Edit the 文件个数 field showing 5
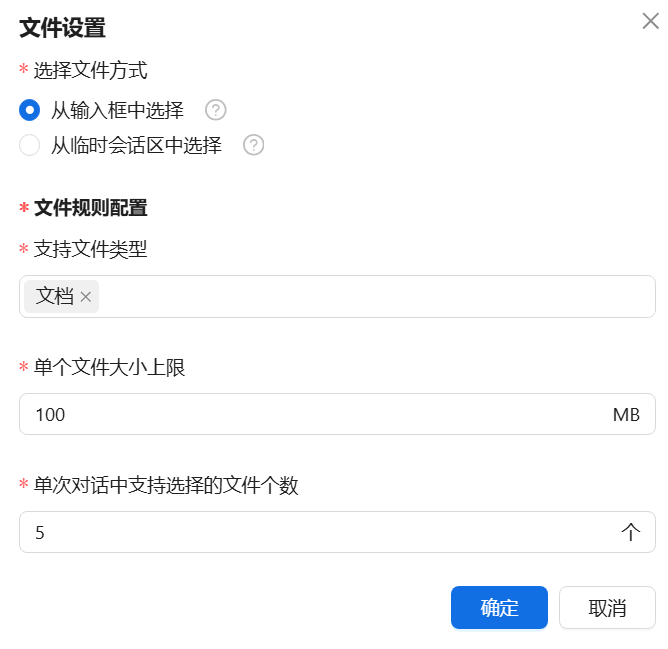This screenshot has width=668, height=649. [x=310, y=532]
